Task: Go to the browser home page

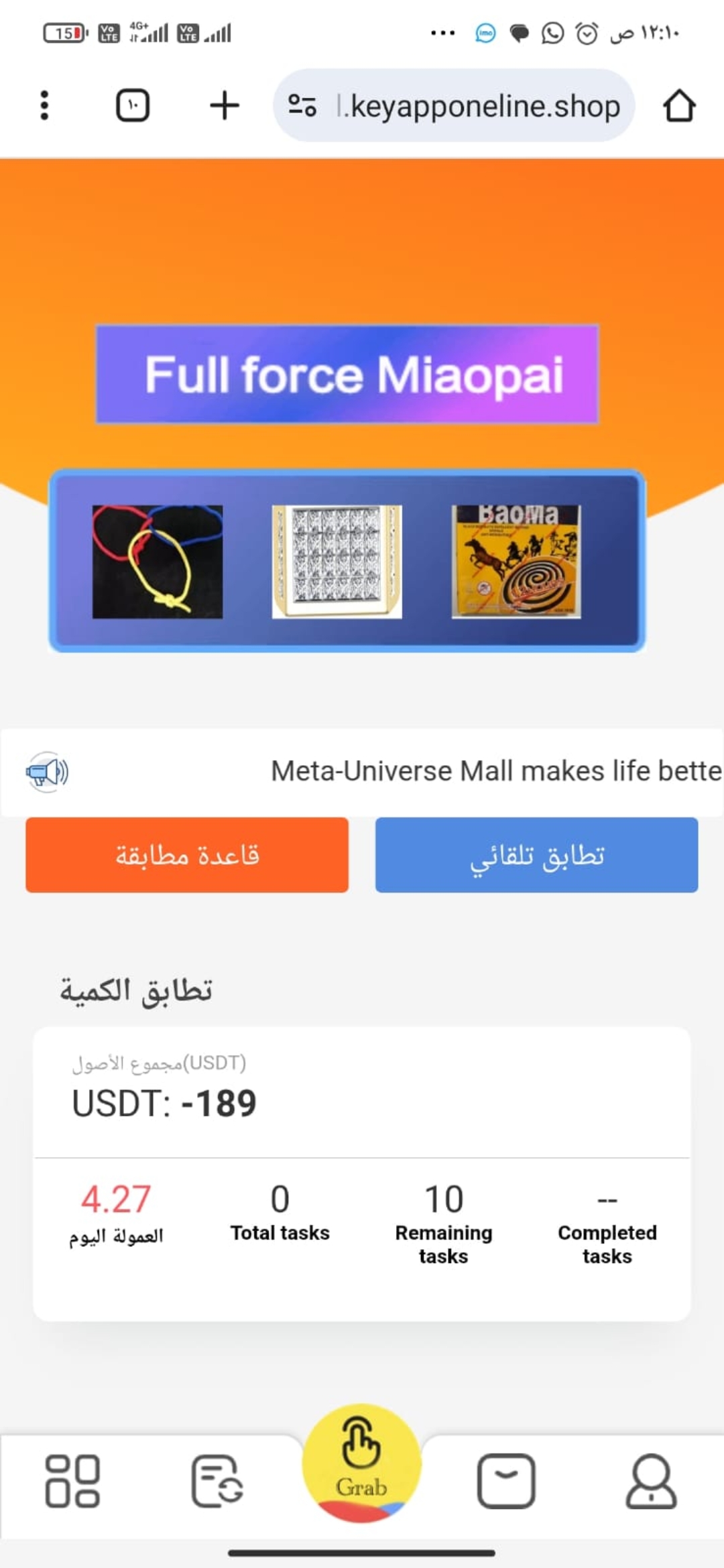Action: pos(678,106)
